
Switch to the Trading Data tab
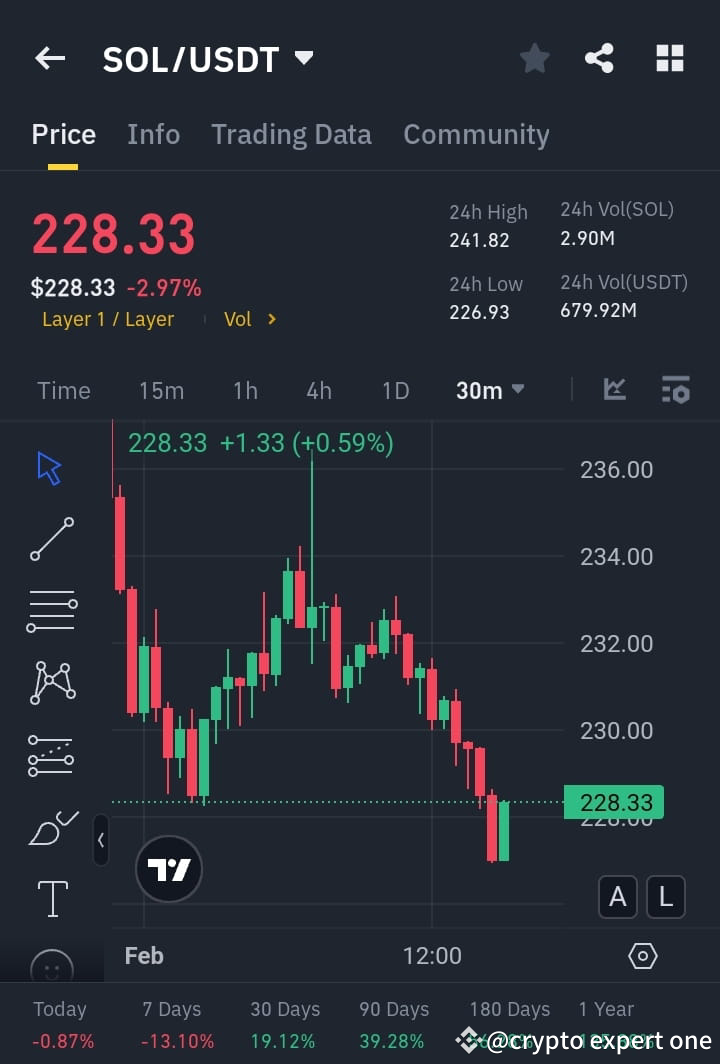pyautogui.click(x=291, y=134)
